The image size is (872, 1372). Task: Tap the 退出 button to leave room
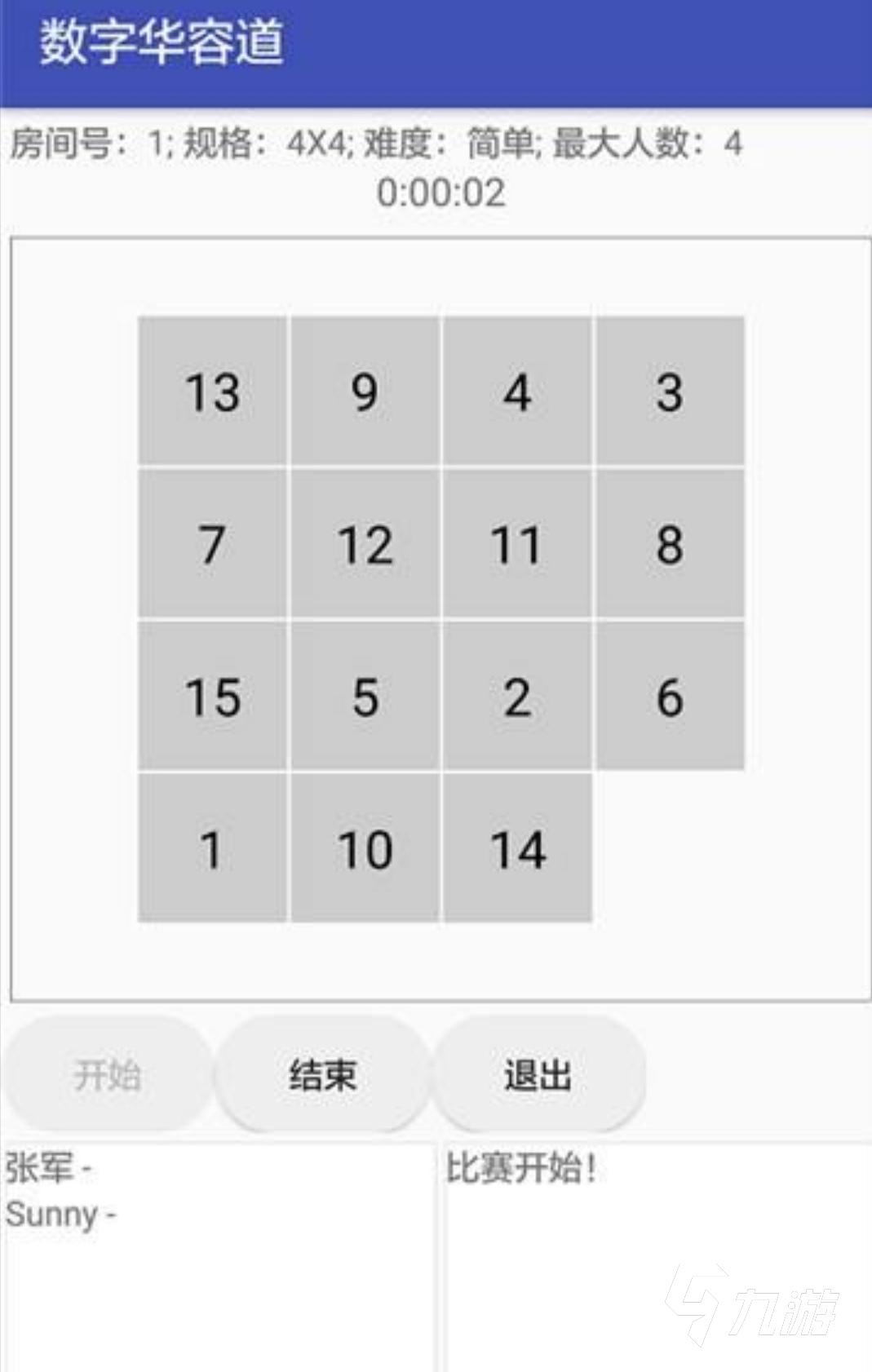(x=538, y=1074)
